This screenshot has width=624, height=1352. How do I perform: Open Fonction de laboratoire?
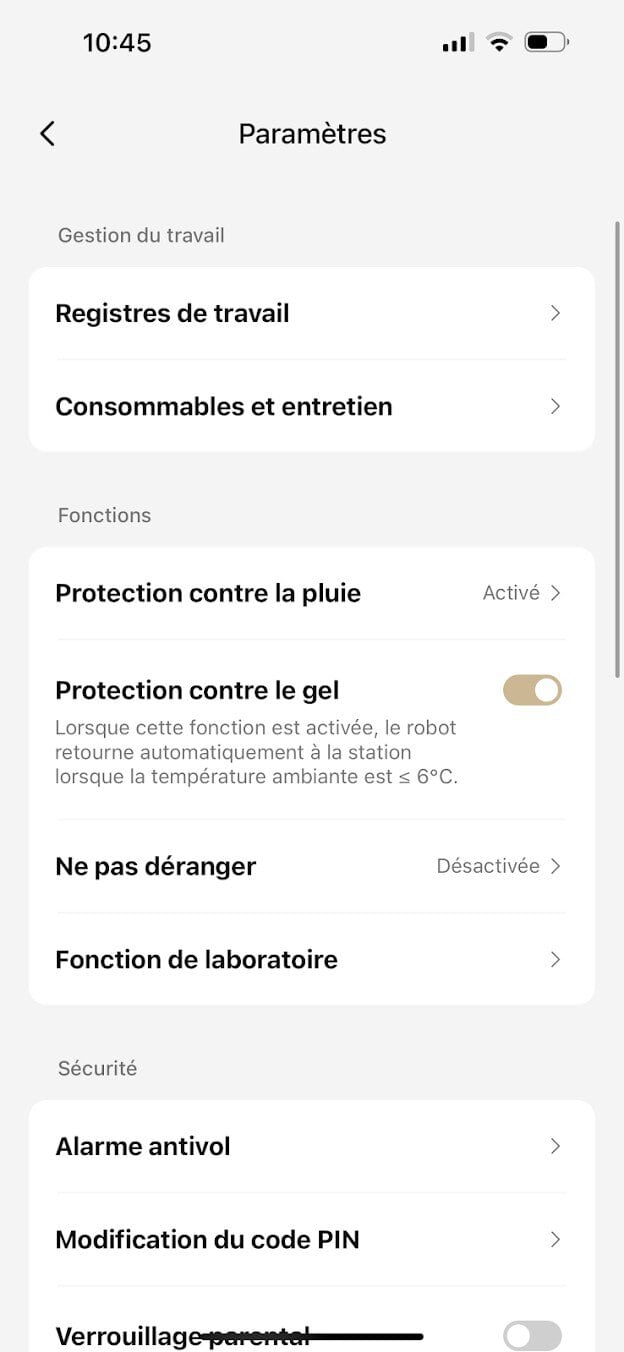click(311, 960)
